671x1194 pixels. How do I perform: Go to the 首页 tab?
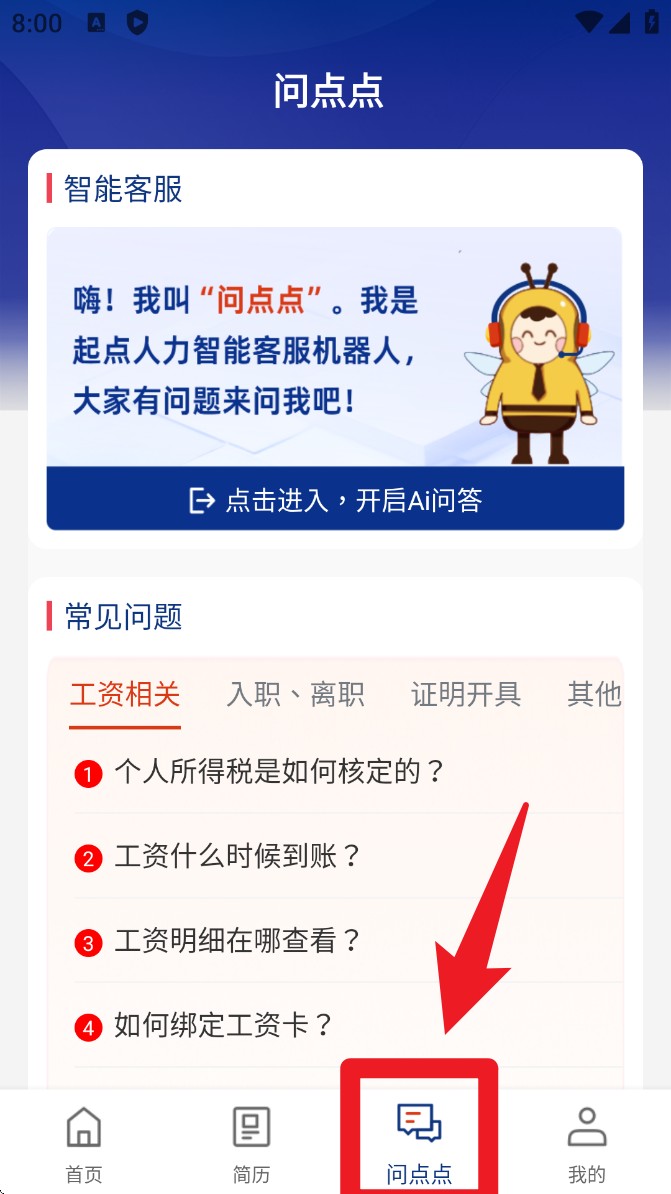pyautogui.click(x=84, y=1144)
